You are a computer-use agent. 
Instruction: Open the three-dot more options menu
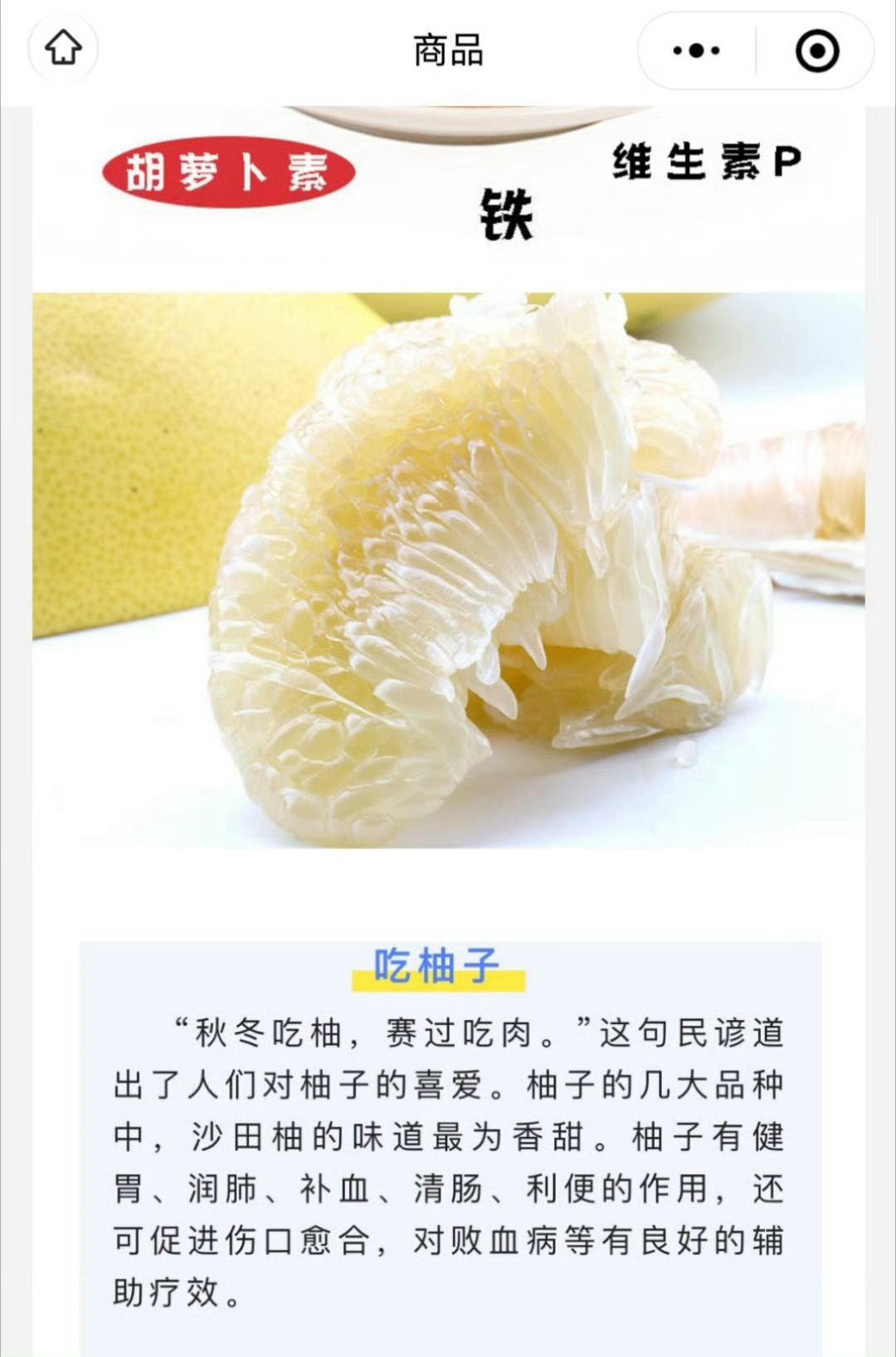click(696, 51)
